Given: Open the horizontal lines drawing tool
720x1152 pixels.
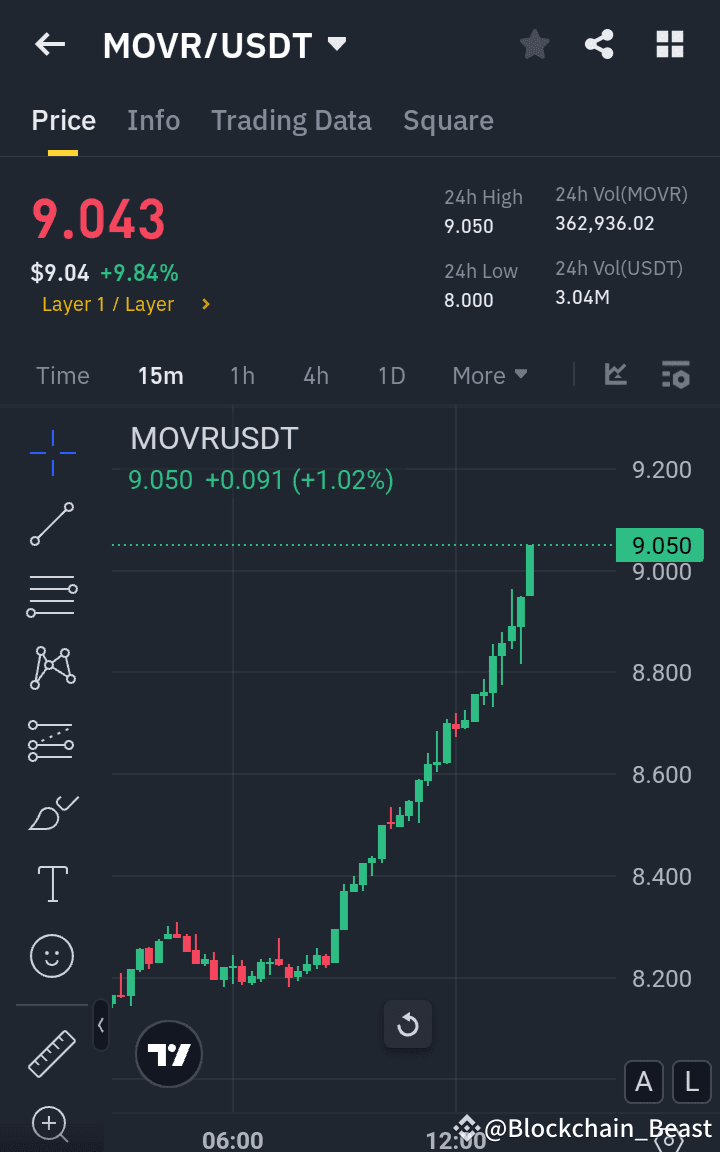Looking at the screenshot, I should coord(51,596).
